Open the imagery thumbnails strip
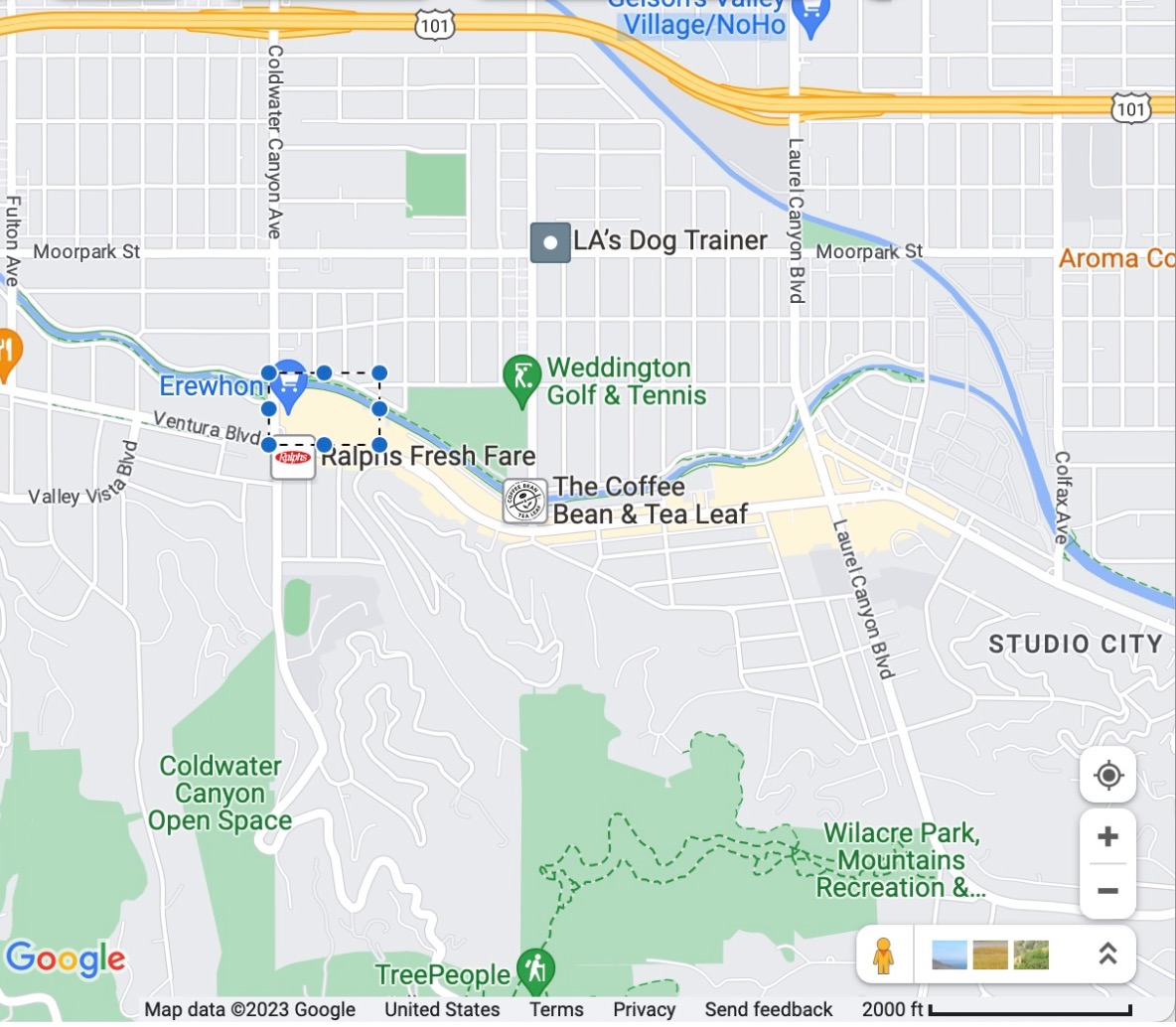The width and height of the screenshot is (1176, 1027). pos(990,955)
